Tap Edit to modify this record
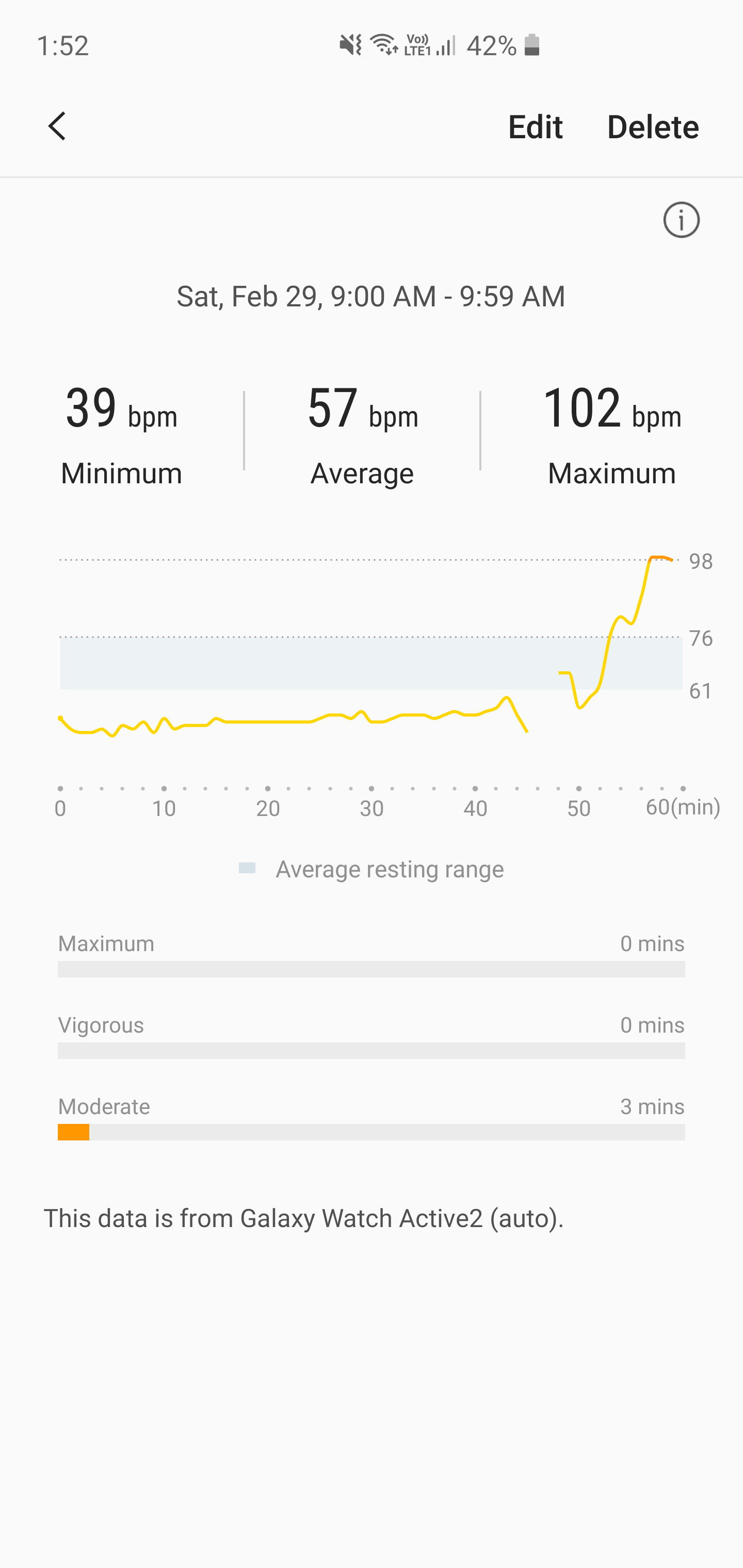The width and height of the screenshot is (743, 1568). [x=536, y=126]
